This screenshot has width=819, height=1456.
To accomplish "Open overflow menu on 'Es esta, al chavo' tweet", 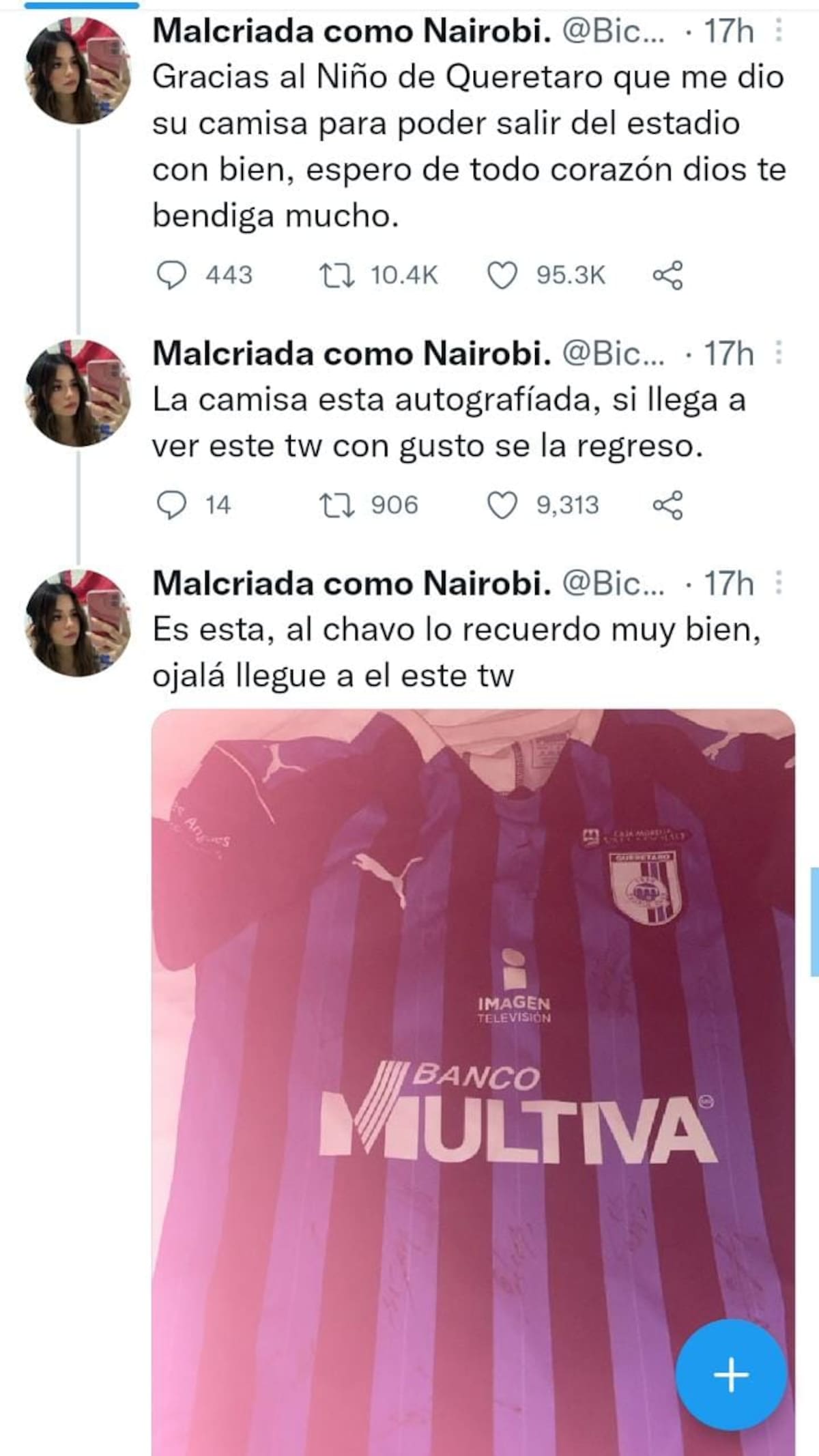I will point(779,584).
